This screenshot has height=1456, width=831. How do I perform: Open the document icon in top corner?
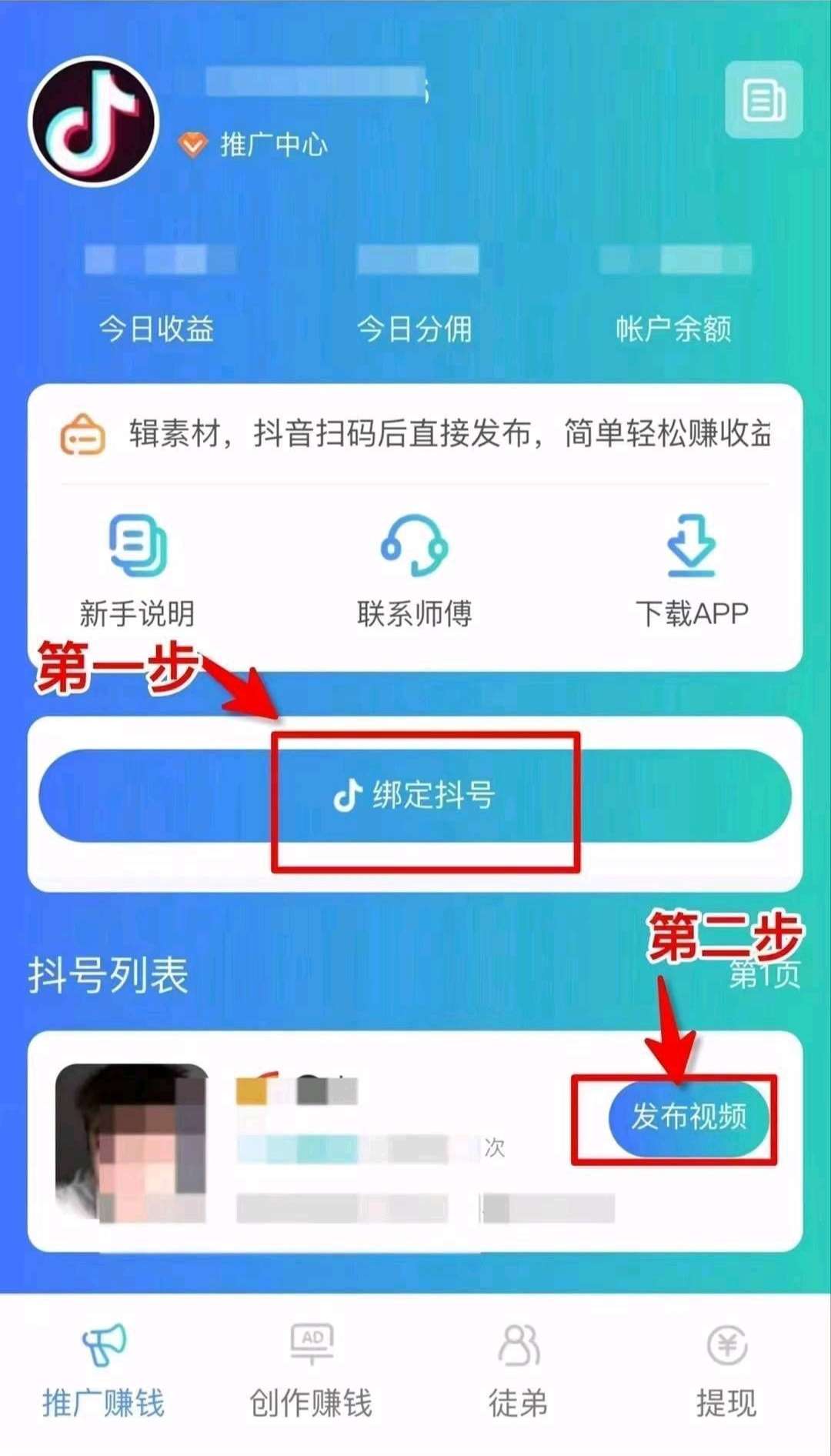tap(763, 101)
